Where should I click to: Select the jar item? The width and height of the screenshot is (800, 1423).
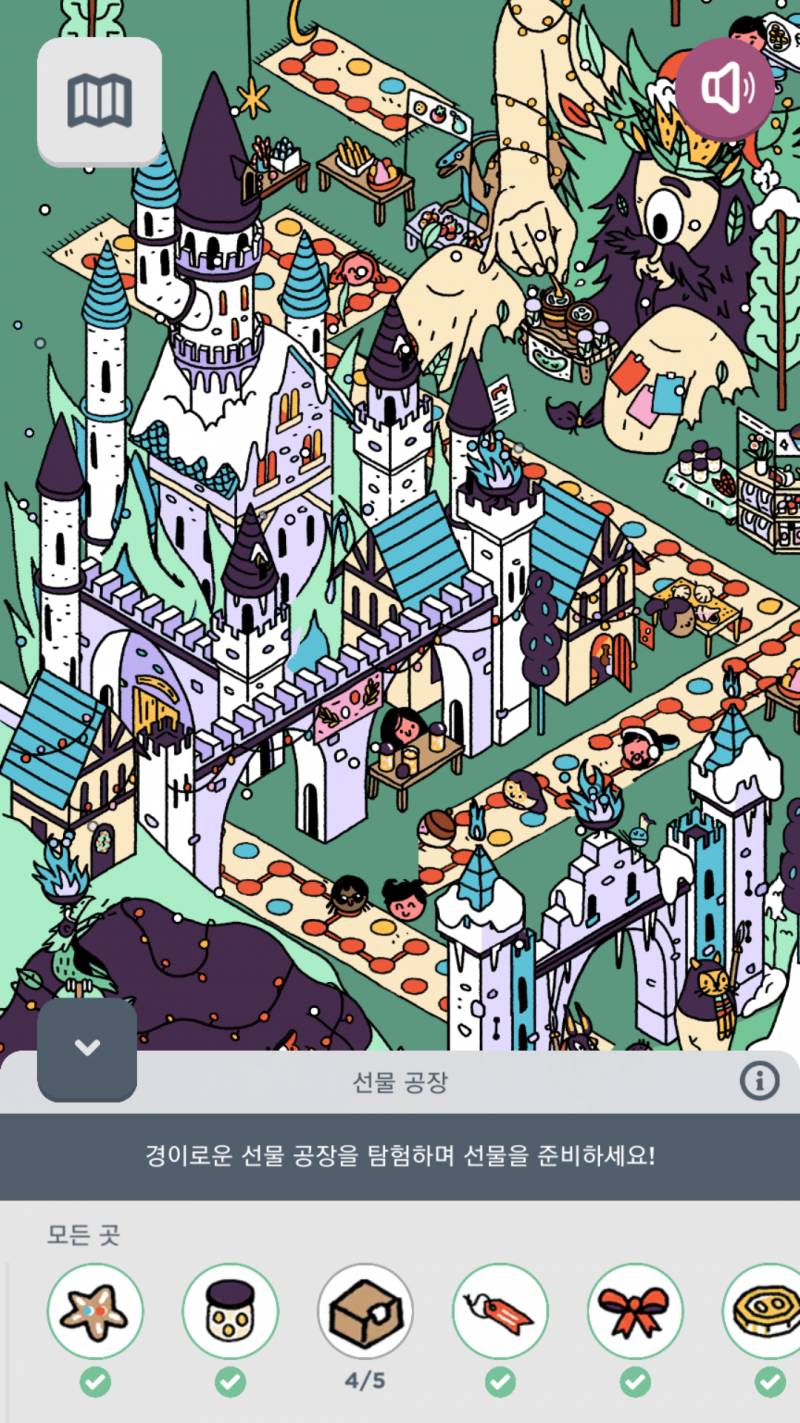click(x=230, y=1310)
